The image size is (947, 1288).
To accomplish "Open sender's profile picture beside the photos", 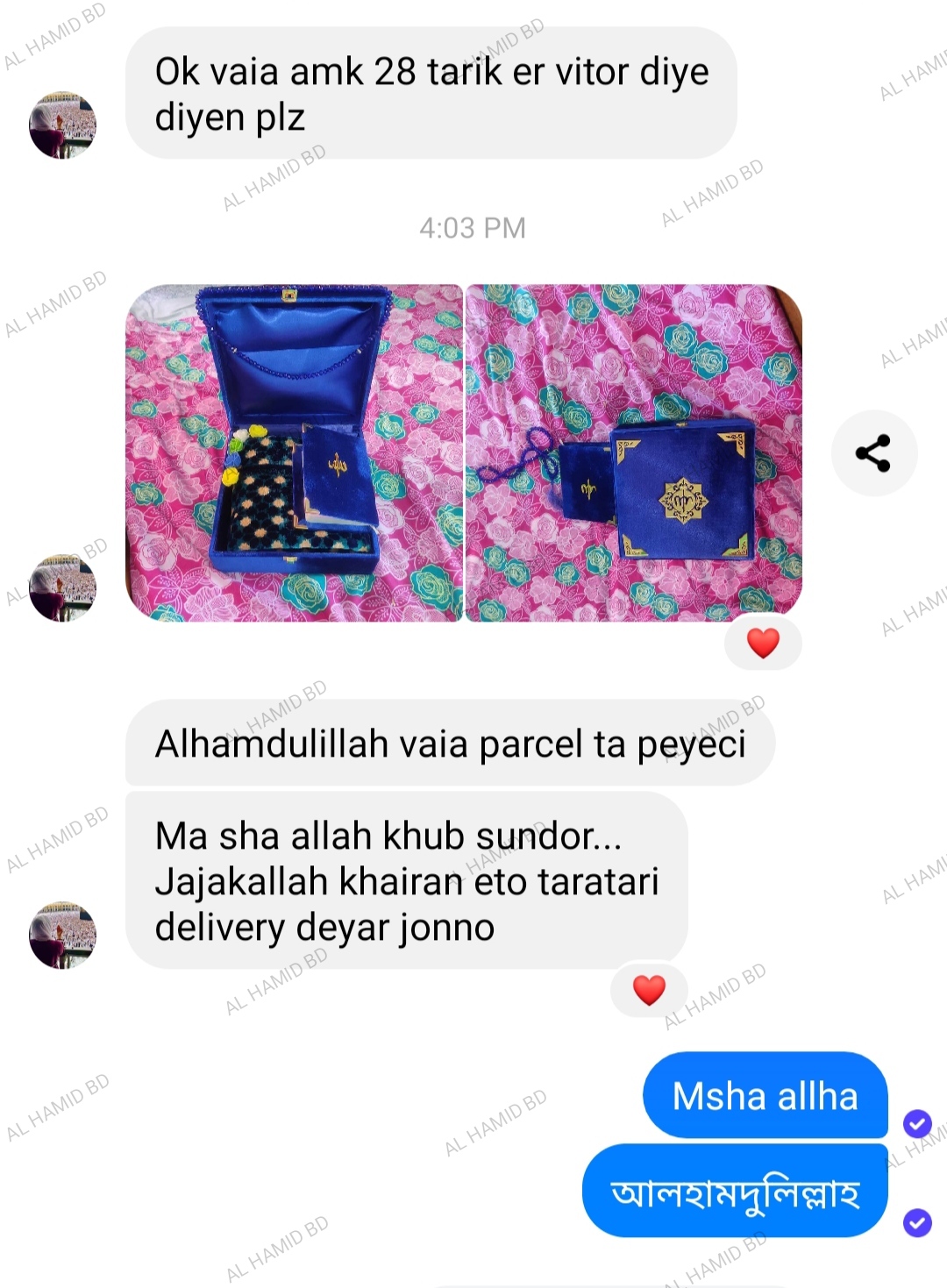I will point(62,587).
